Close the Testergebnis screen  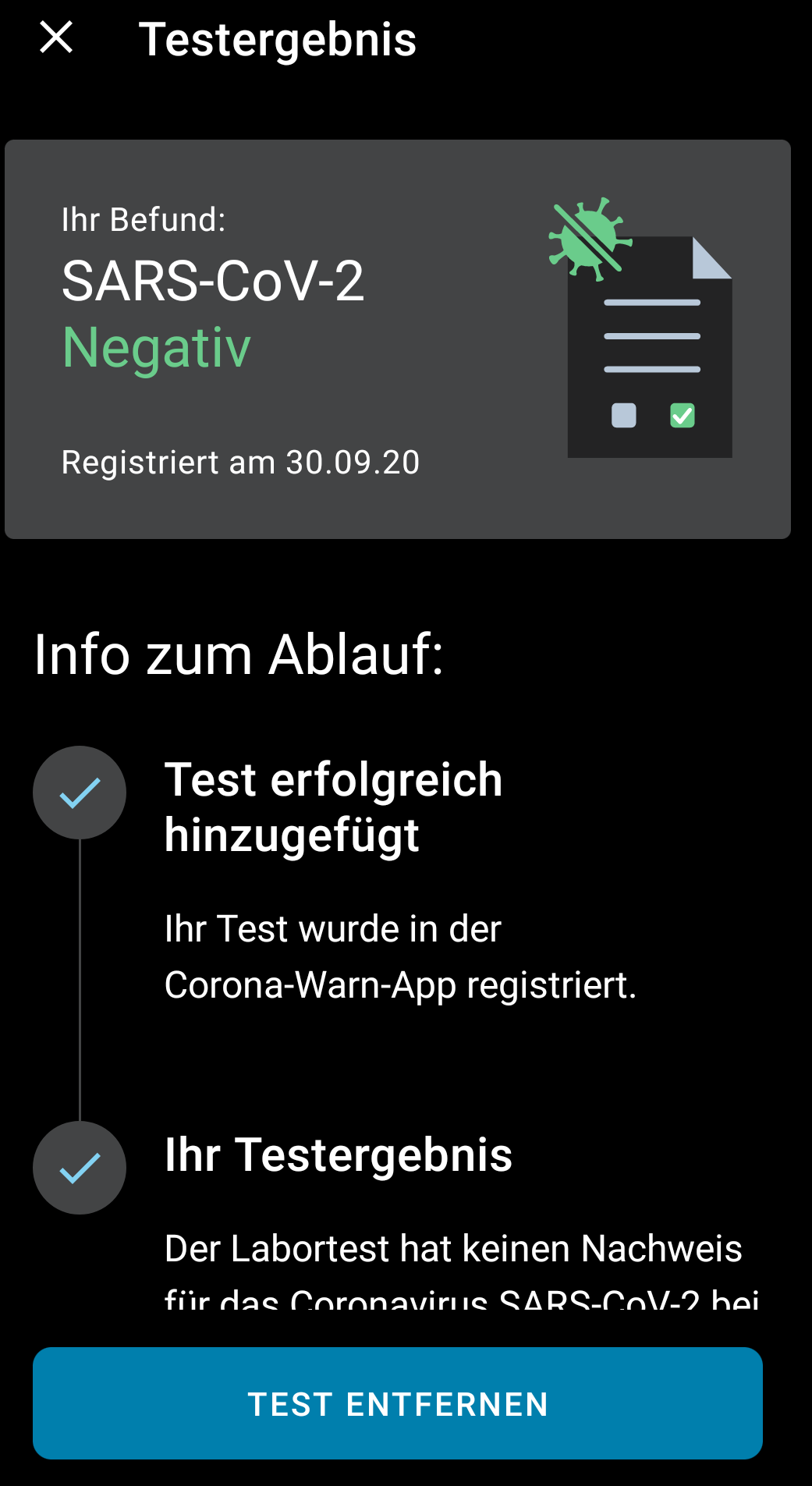pyautogui.click(x=56, y=37)
